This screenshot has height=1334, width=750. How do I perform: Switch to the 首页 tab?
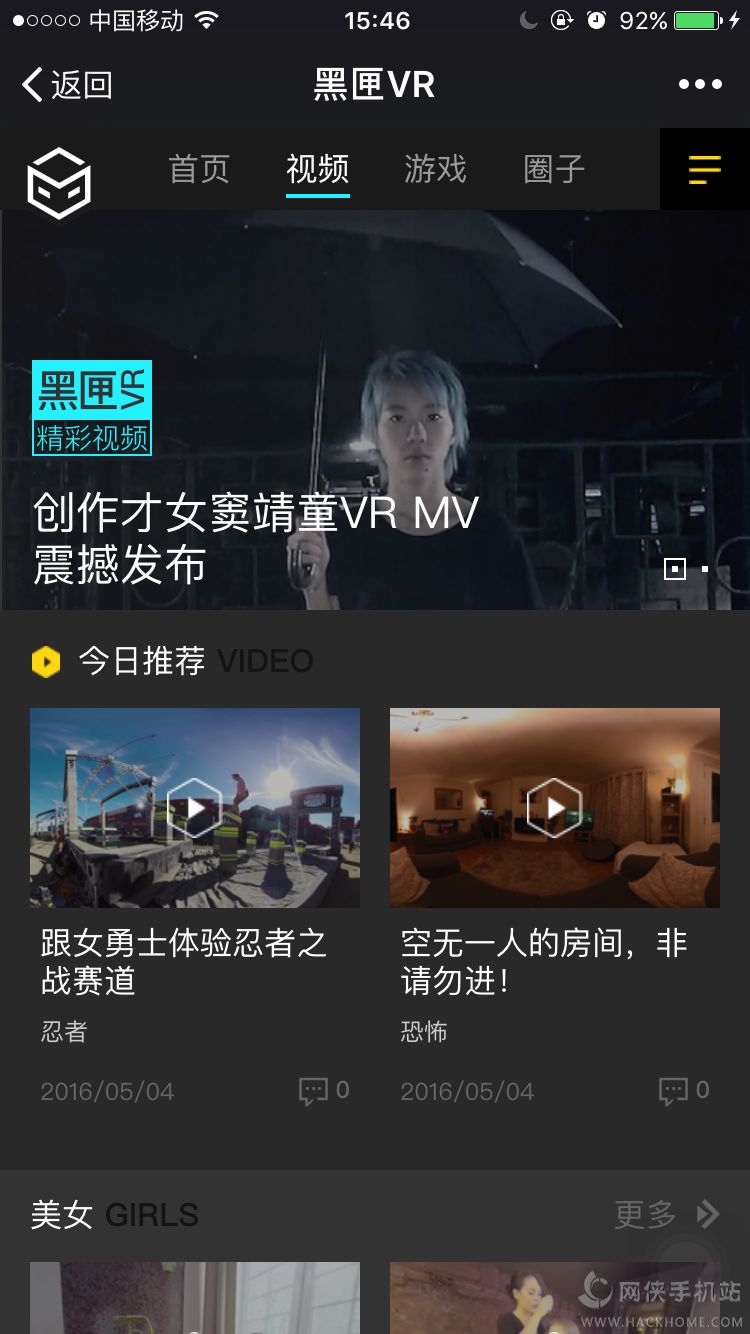click(199, 169)
